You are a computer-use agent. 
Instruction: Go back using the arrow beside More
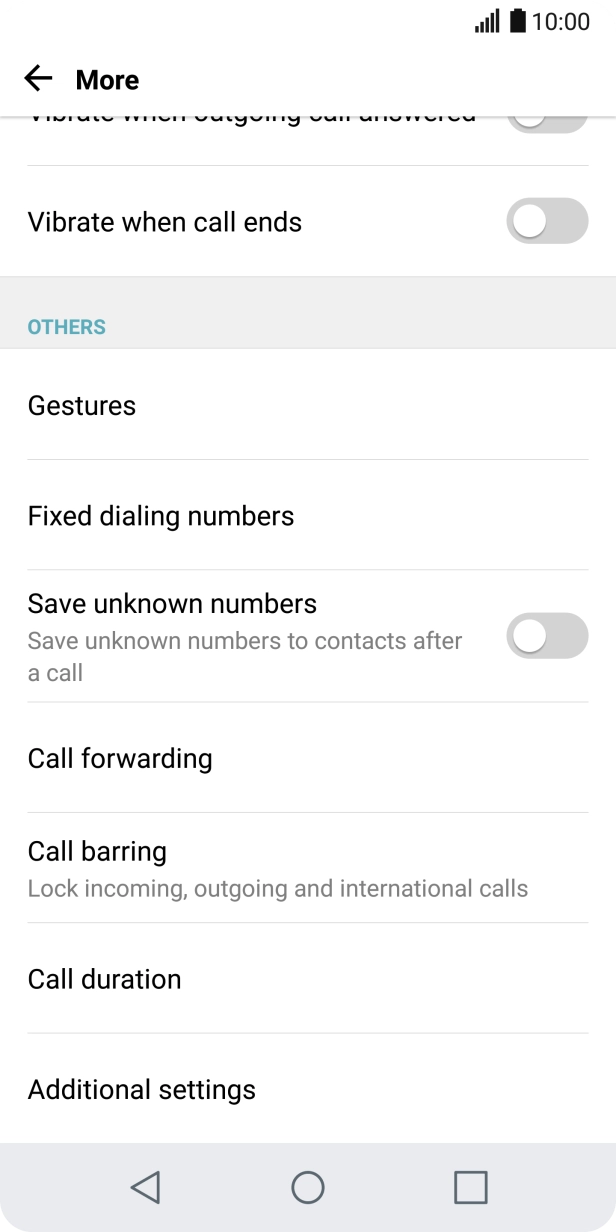click(38, 79)
